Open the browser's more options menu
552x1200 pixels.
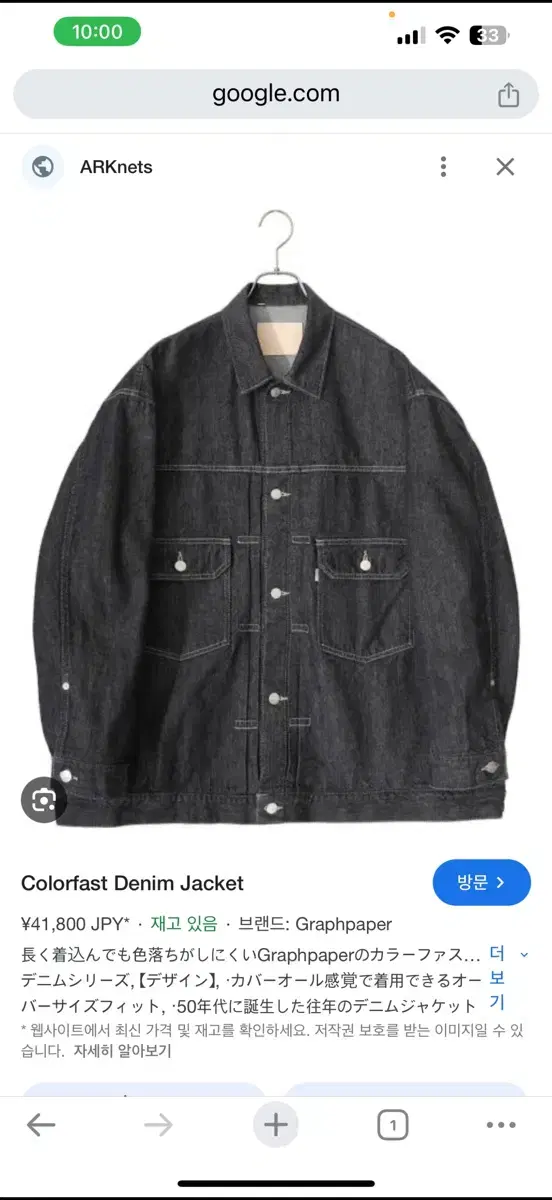click(501, 1125)
